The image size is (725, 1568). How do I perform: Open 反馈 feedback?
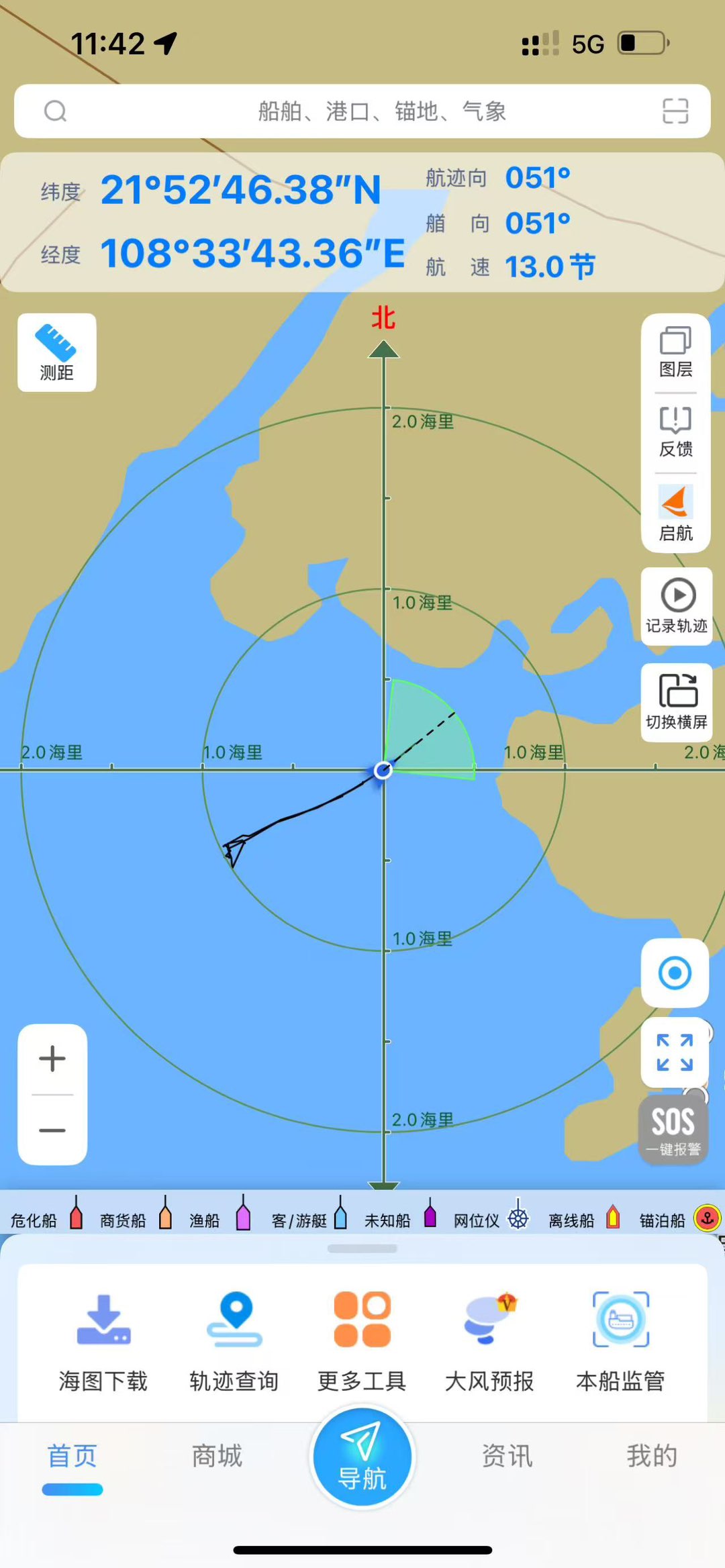tap(675, 433)
